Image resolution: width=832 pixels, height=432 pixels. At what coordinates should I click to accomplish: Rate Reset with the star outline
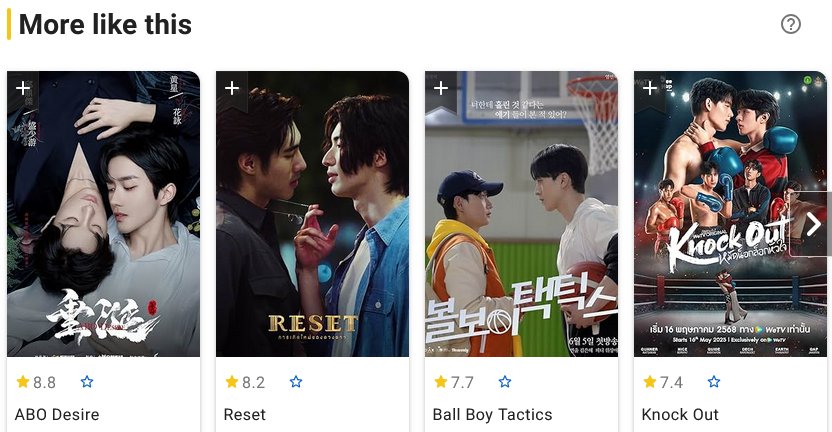pos(296,382)
